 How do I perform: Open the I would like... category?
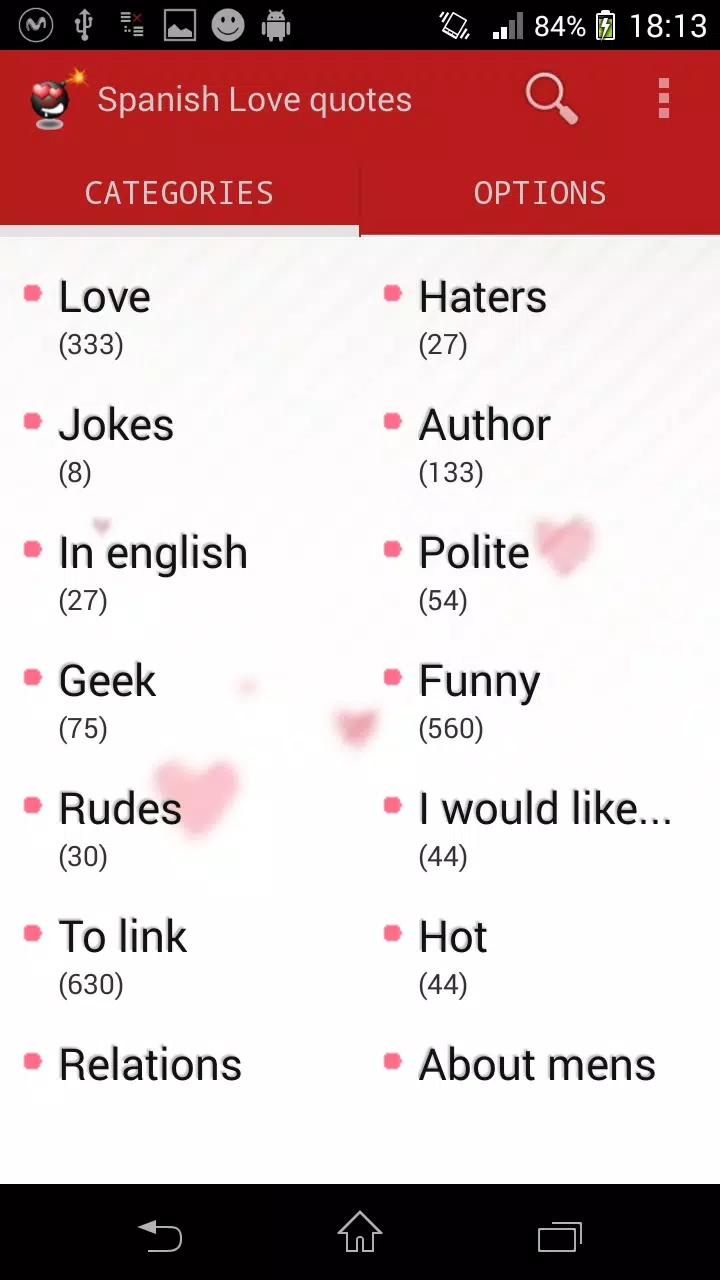tap(545, 808)
